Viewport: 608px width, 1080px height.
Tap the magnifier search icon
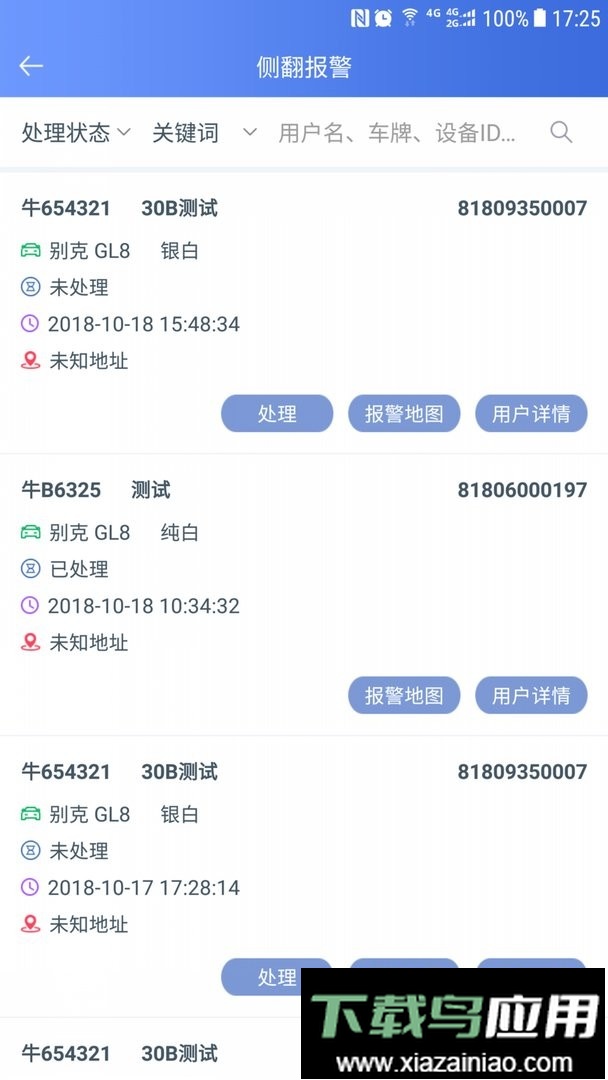[561, 132]
